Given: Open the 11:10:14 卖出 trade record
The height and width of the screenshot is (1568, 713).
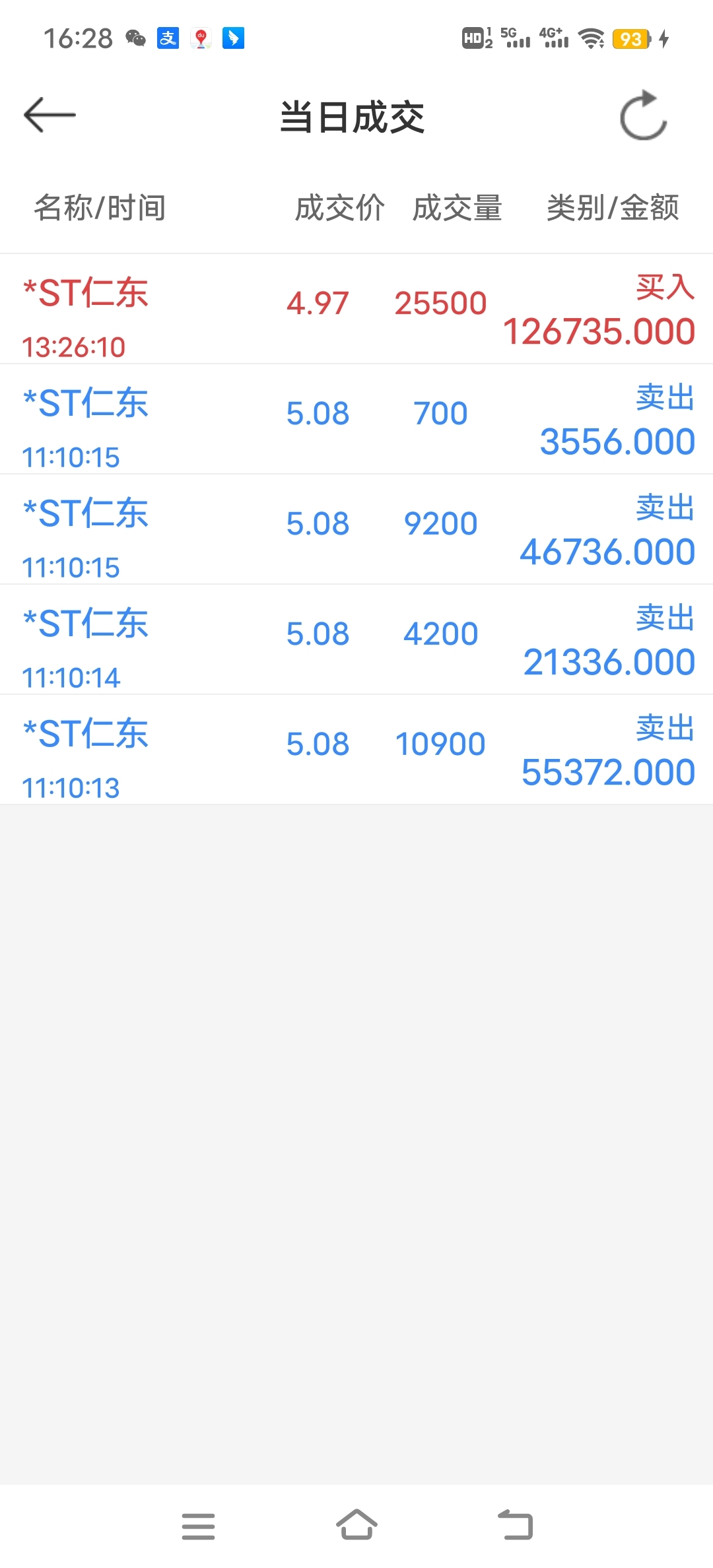Looking at the screenshot, I should click(356, 639).
